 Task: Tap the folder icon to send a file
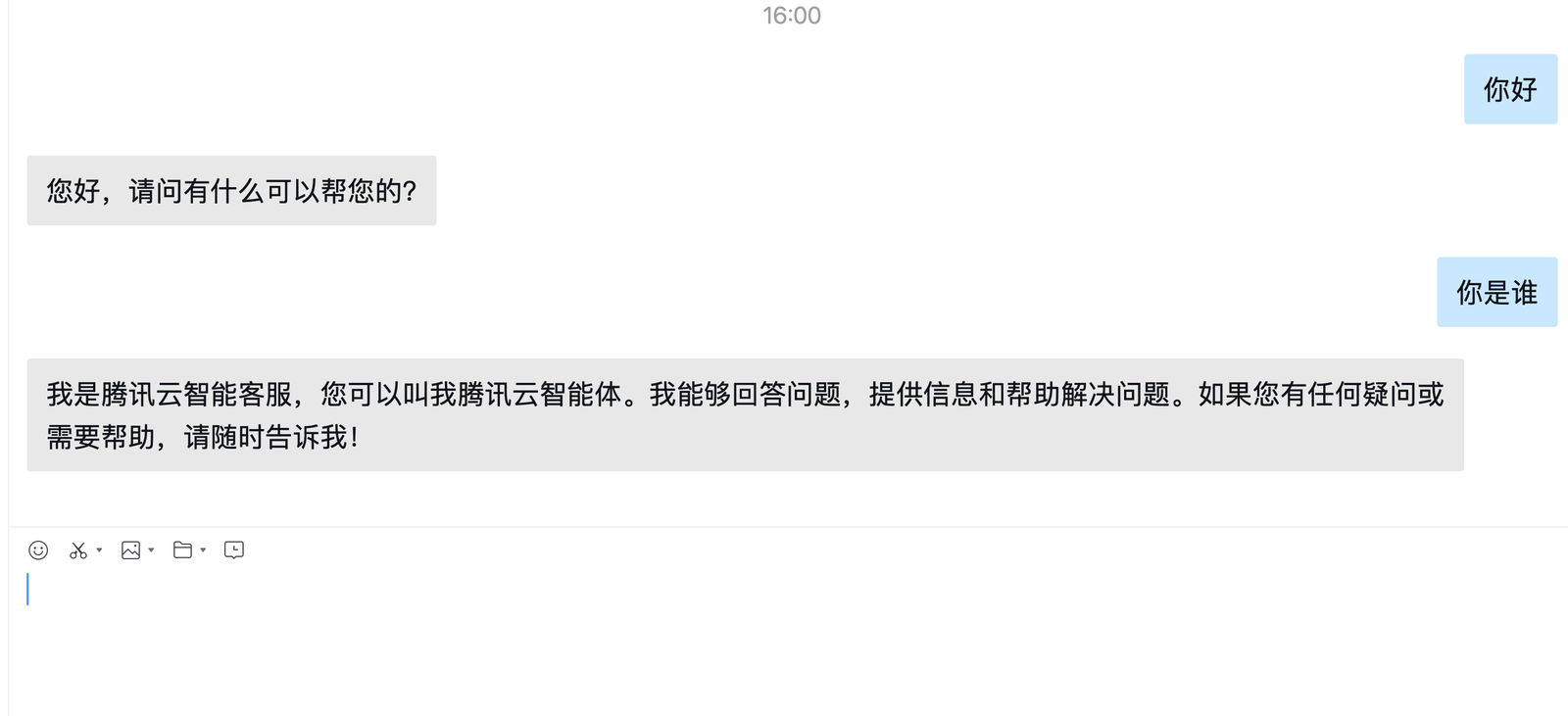[x=182, y=550]
